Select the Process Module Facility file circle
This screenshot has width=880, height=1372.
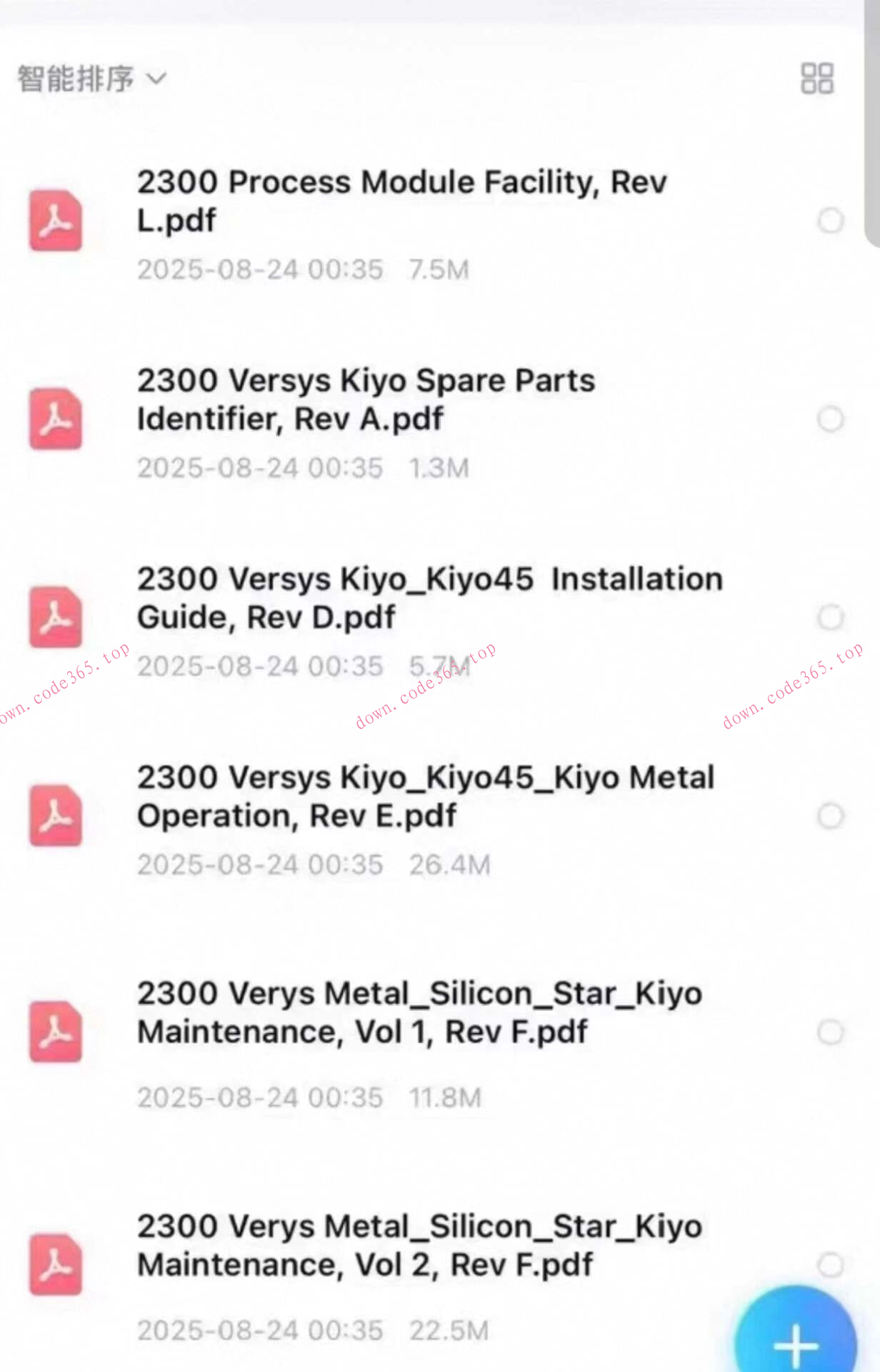coord(831,221)
